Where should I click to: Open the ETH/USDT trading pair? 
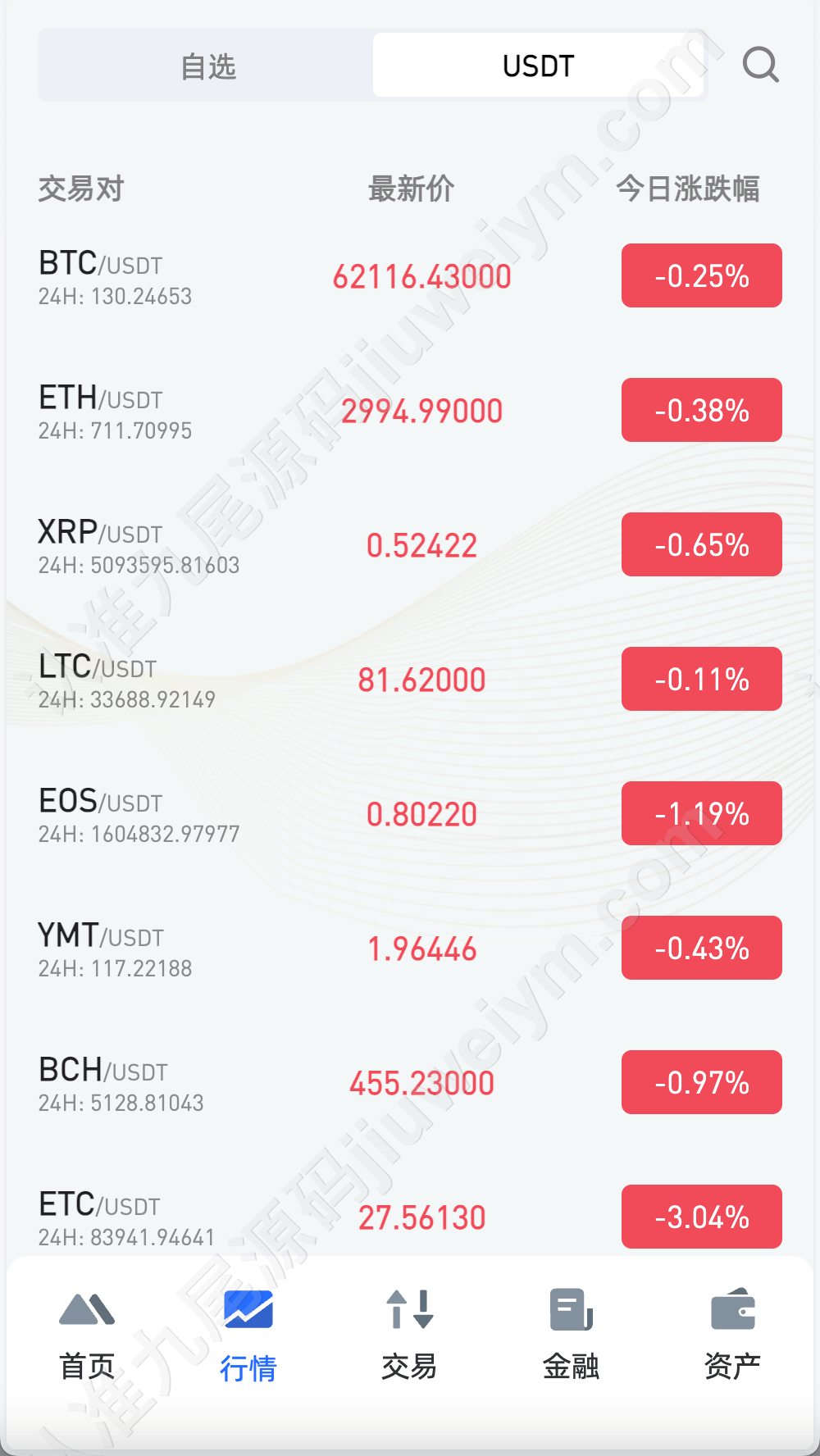tap(410, 411)
